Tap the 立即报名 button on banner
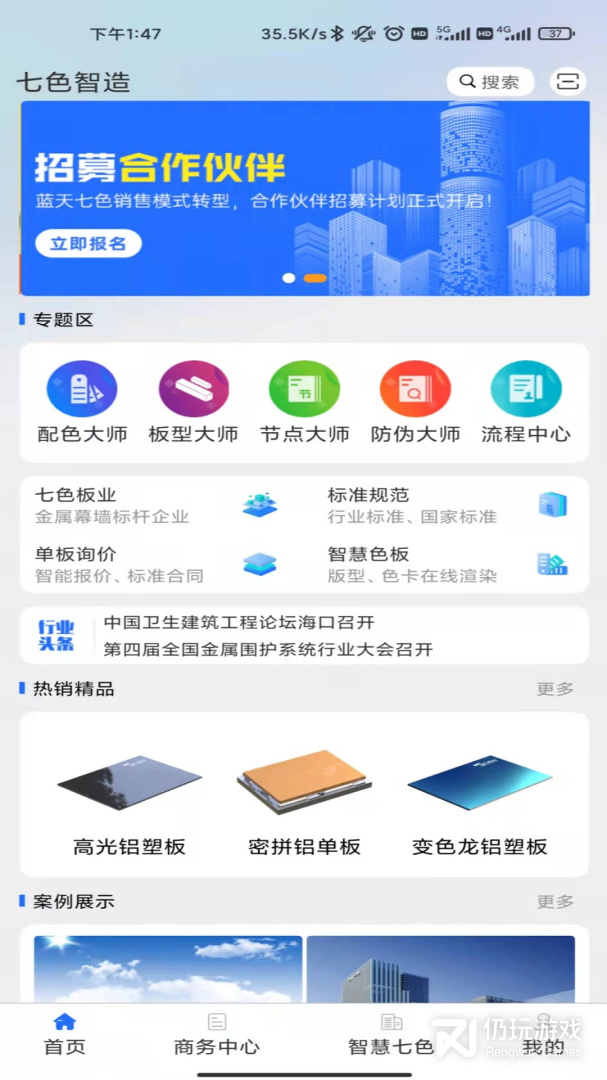 (x=89, y=243)
